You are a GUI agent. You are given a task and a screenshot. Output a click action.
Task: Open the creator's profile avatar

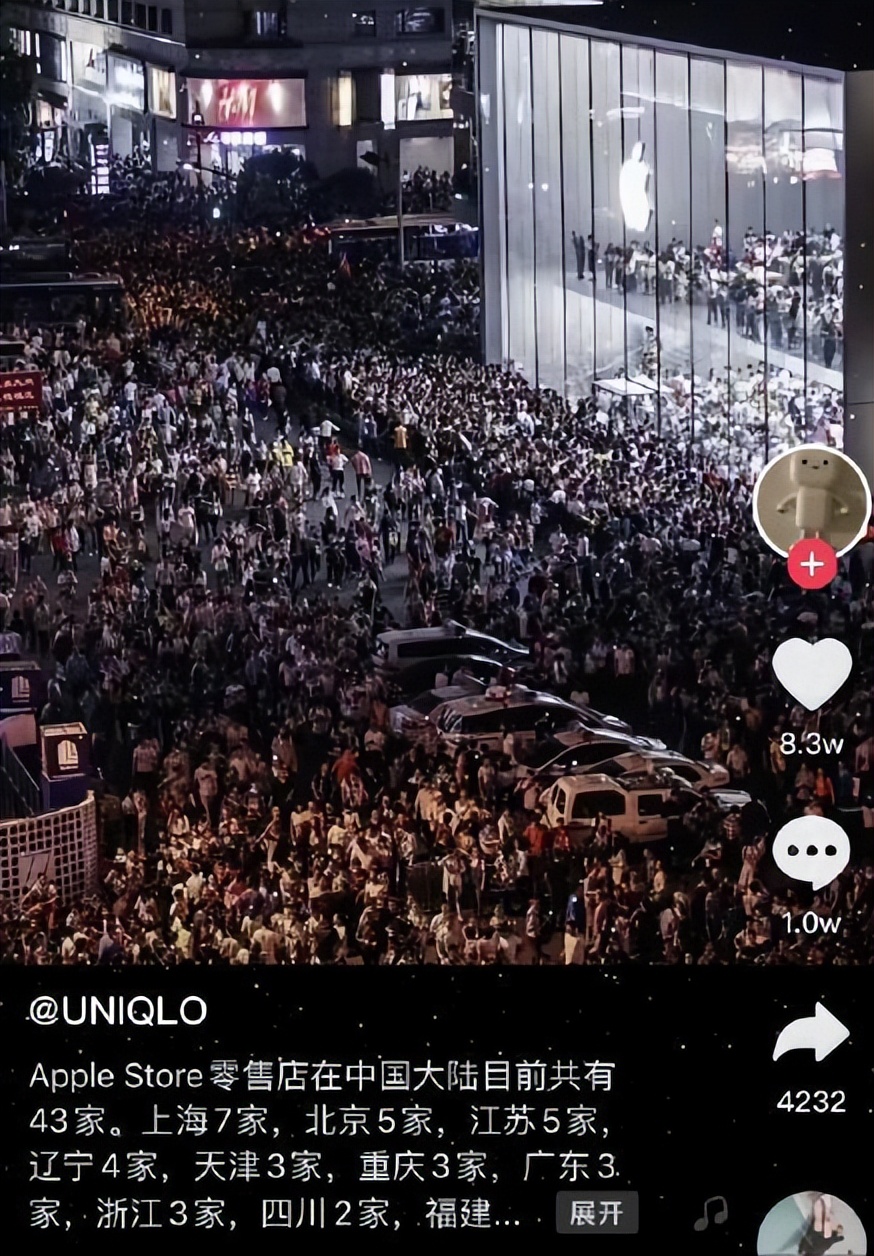pos(811,499)
